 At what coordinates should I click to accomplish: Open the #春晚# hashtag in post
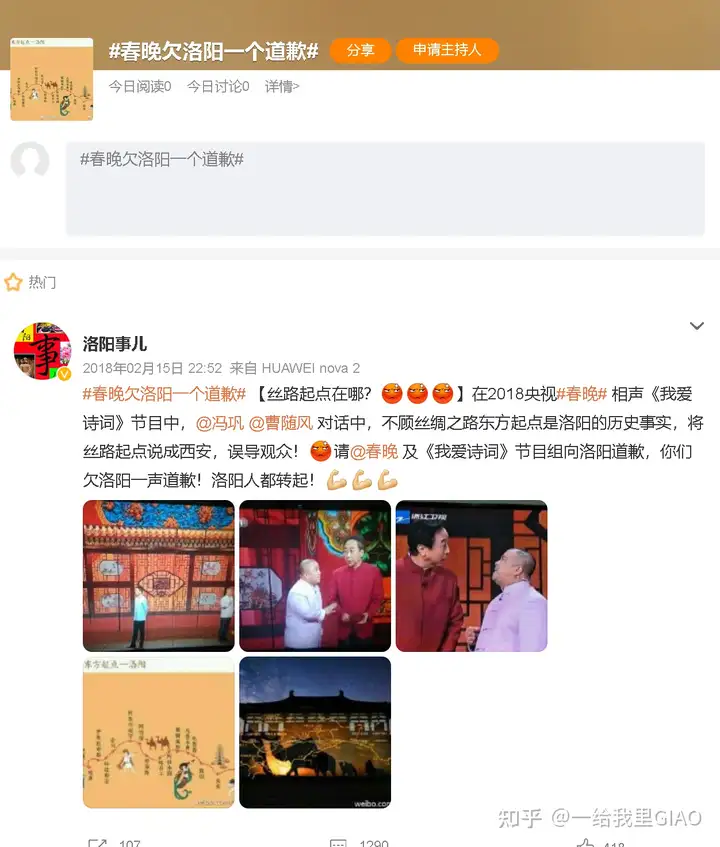(x=582, y=394)
